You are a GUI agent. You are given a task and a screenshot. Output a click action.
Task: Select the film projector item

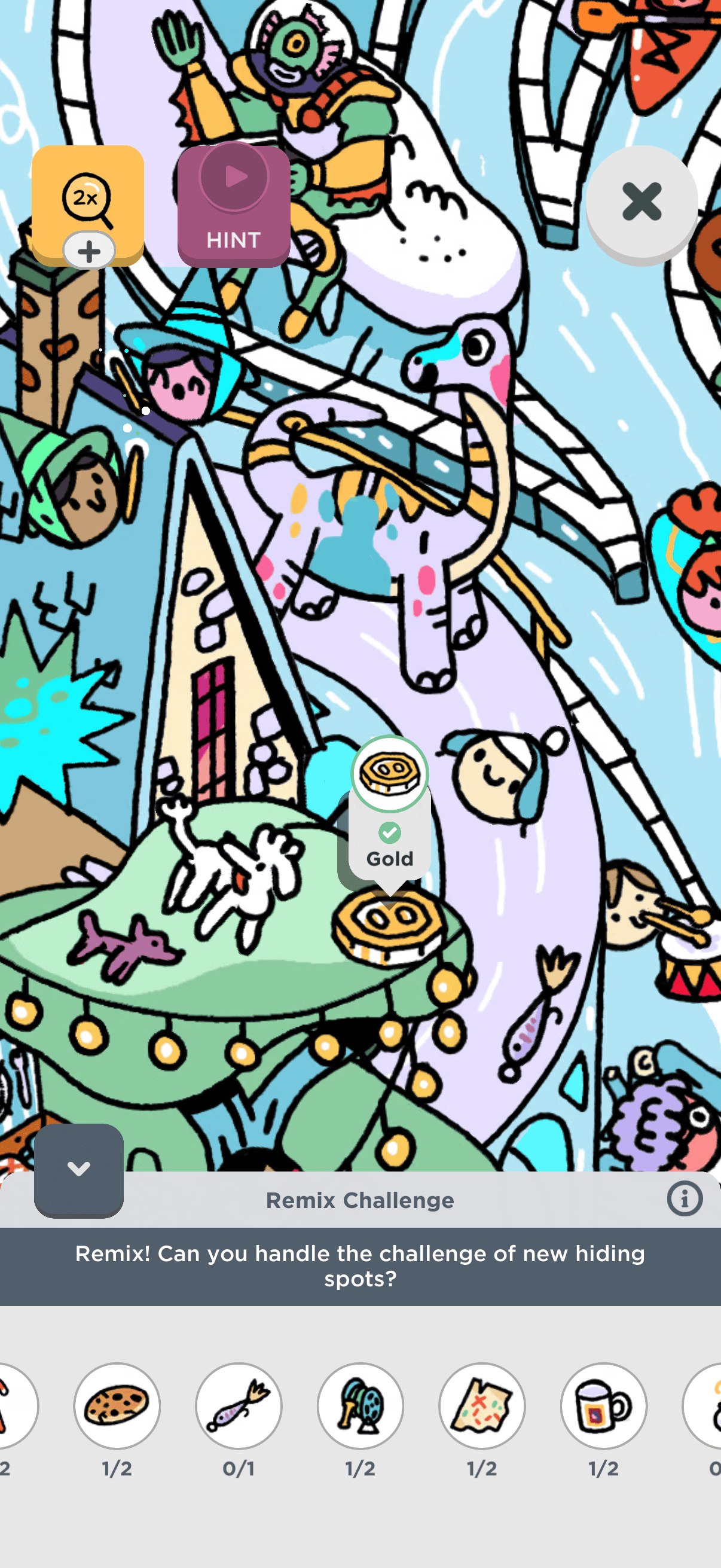(360, 1406)
